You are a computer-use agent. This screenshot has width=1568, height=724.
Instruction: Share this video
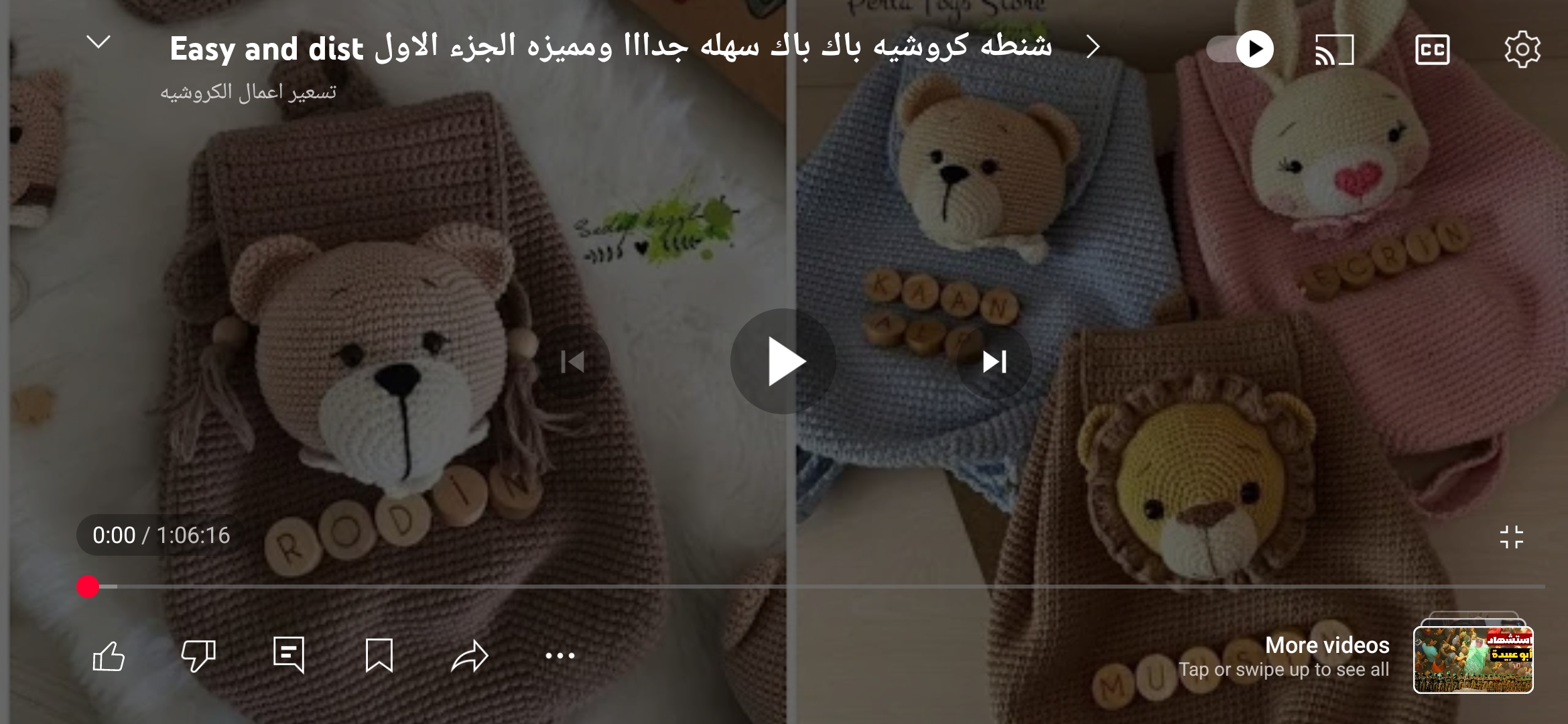tap(469, 656)
